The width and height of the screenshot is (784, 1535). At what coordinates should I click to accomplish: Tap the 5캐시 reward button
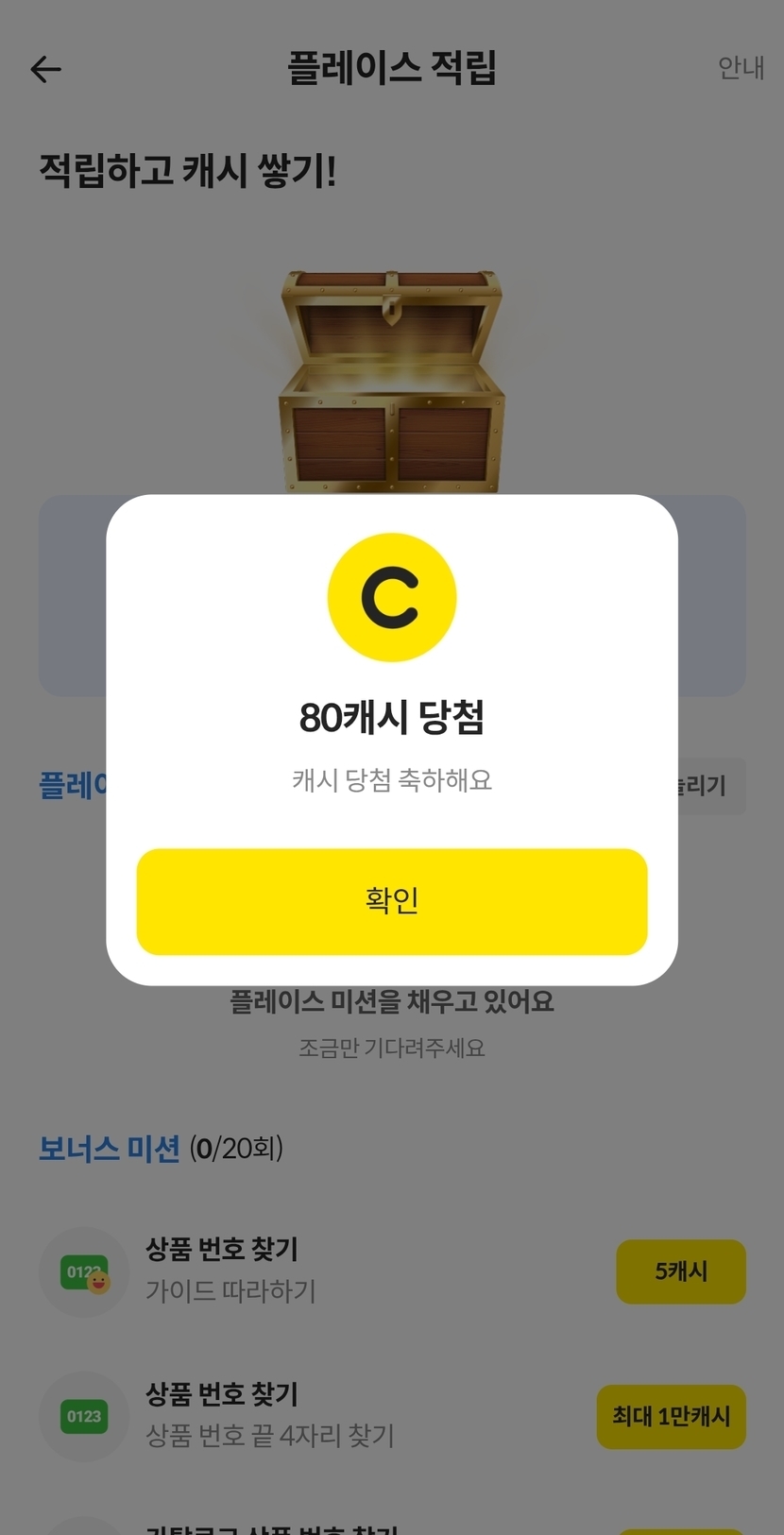tap(680, 1271)
